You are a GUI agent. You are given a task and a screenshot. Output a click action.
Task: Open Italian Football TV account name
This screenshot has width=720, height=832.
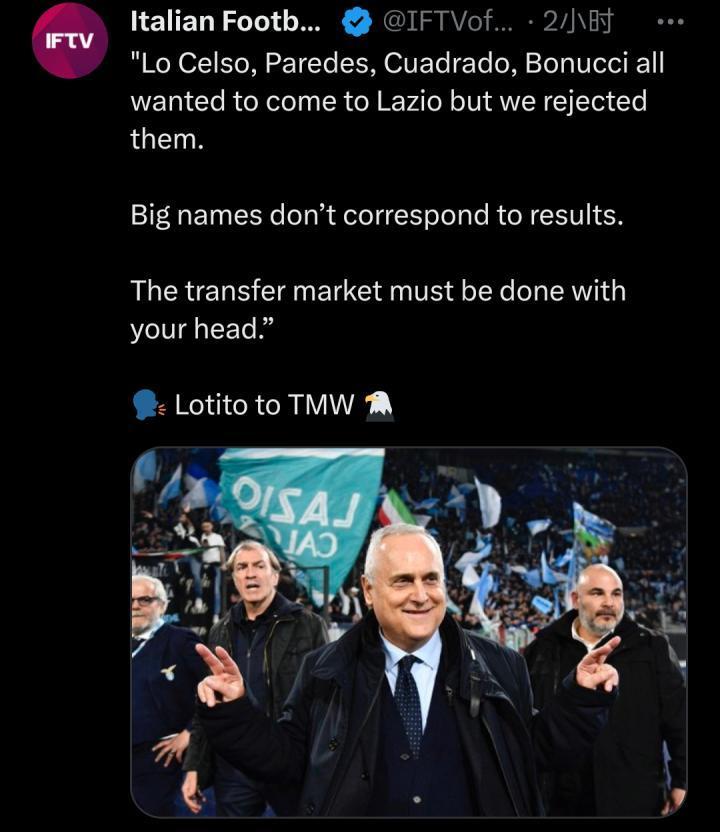pos(225,20)
